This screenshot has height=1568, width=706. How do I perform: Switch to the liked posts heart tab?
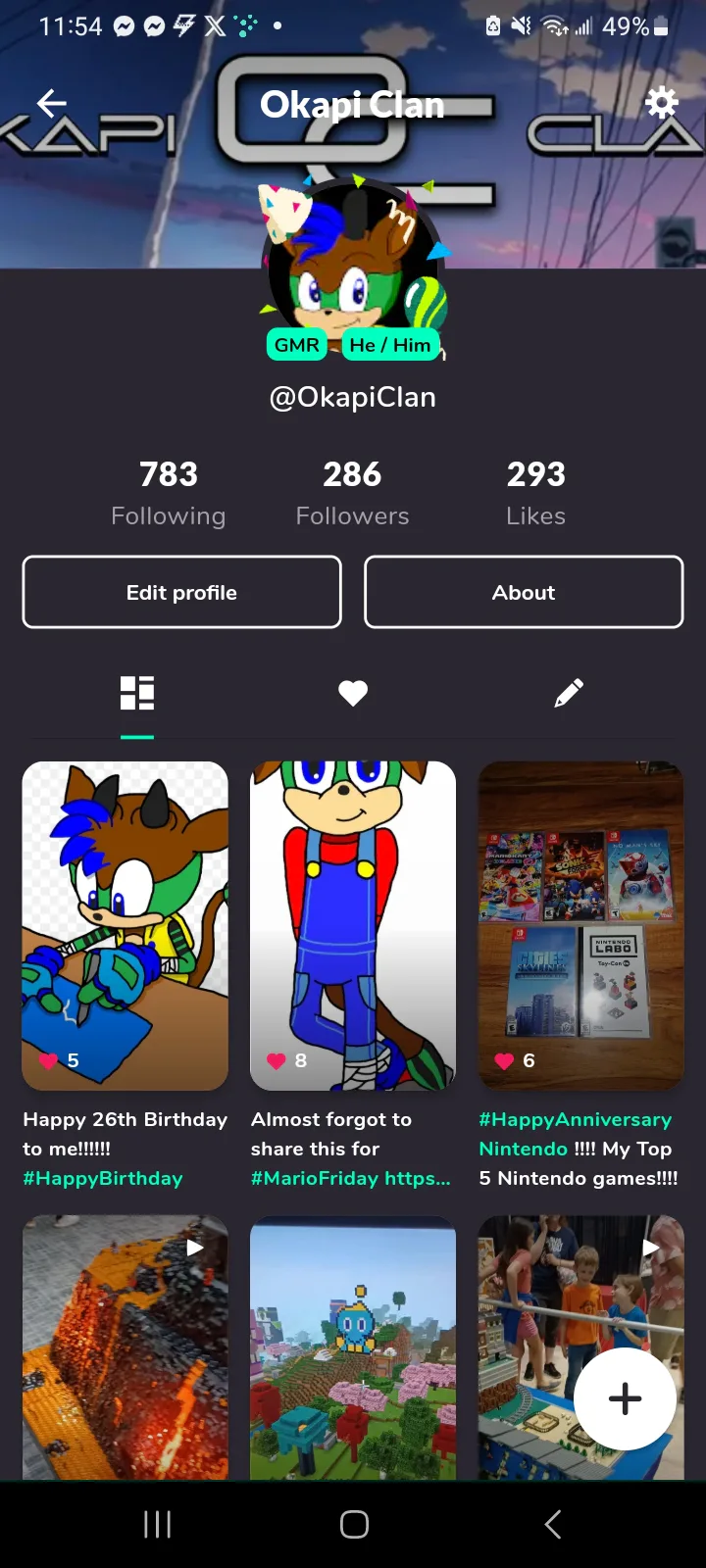tap(353, 693)
